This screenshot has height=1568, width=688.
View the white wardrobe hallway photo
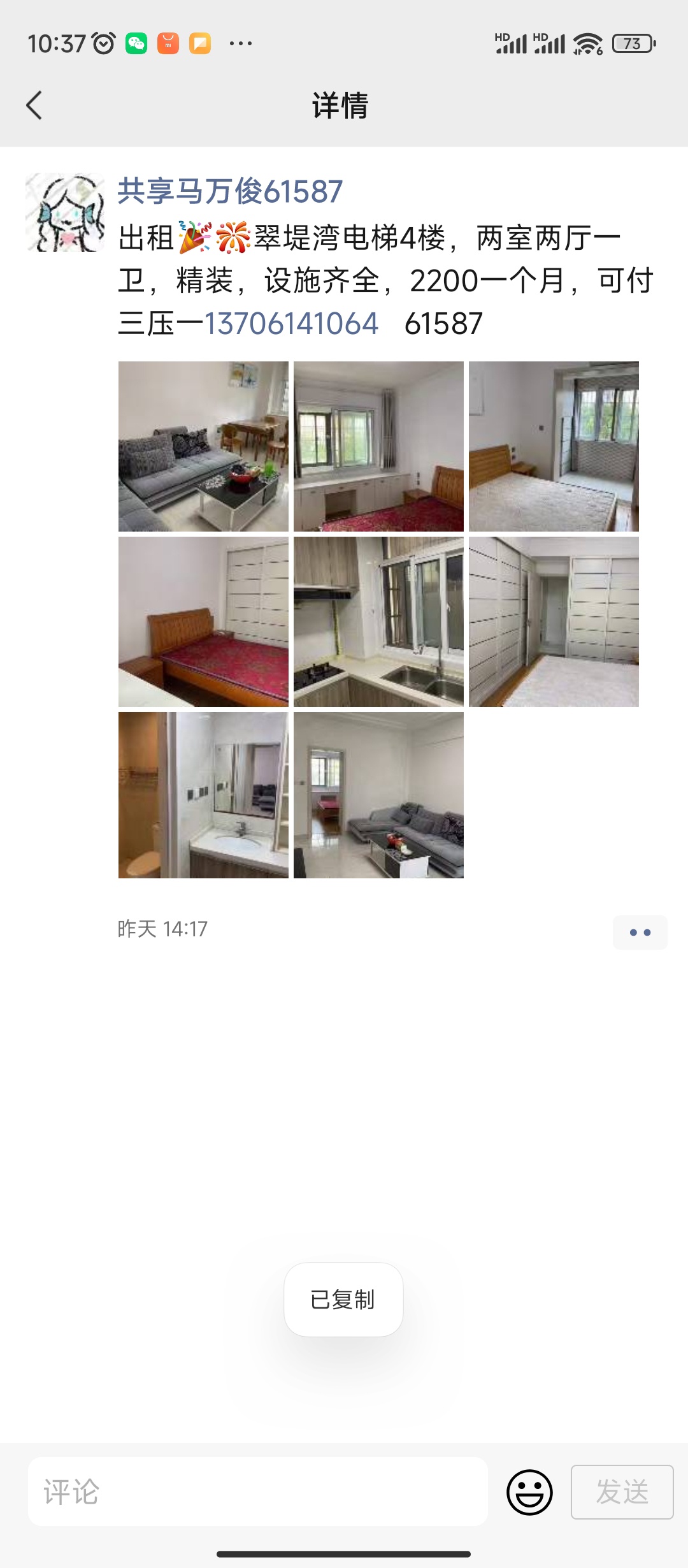(554, 621)
